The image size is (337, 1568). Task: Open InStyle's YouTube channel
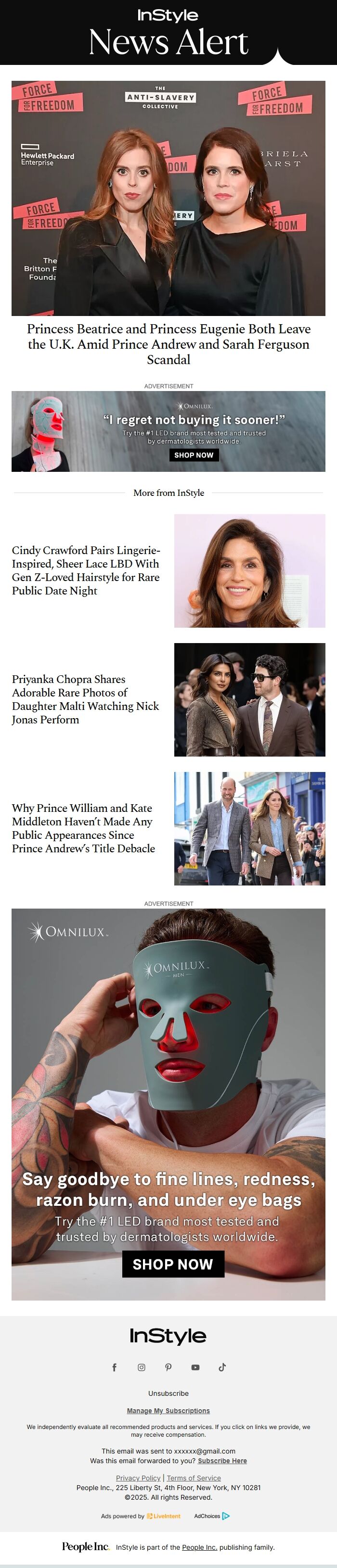click(195, 1367)
